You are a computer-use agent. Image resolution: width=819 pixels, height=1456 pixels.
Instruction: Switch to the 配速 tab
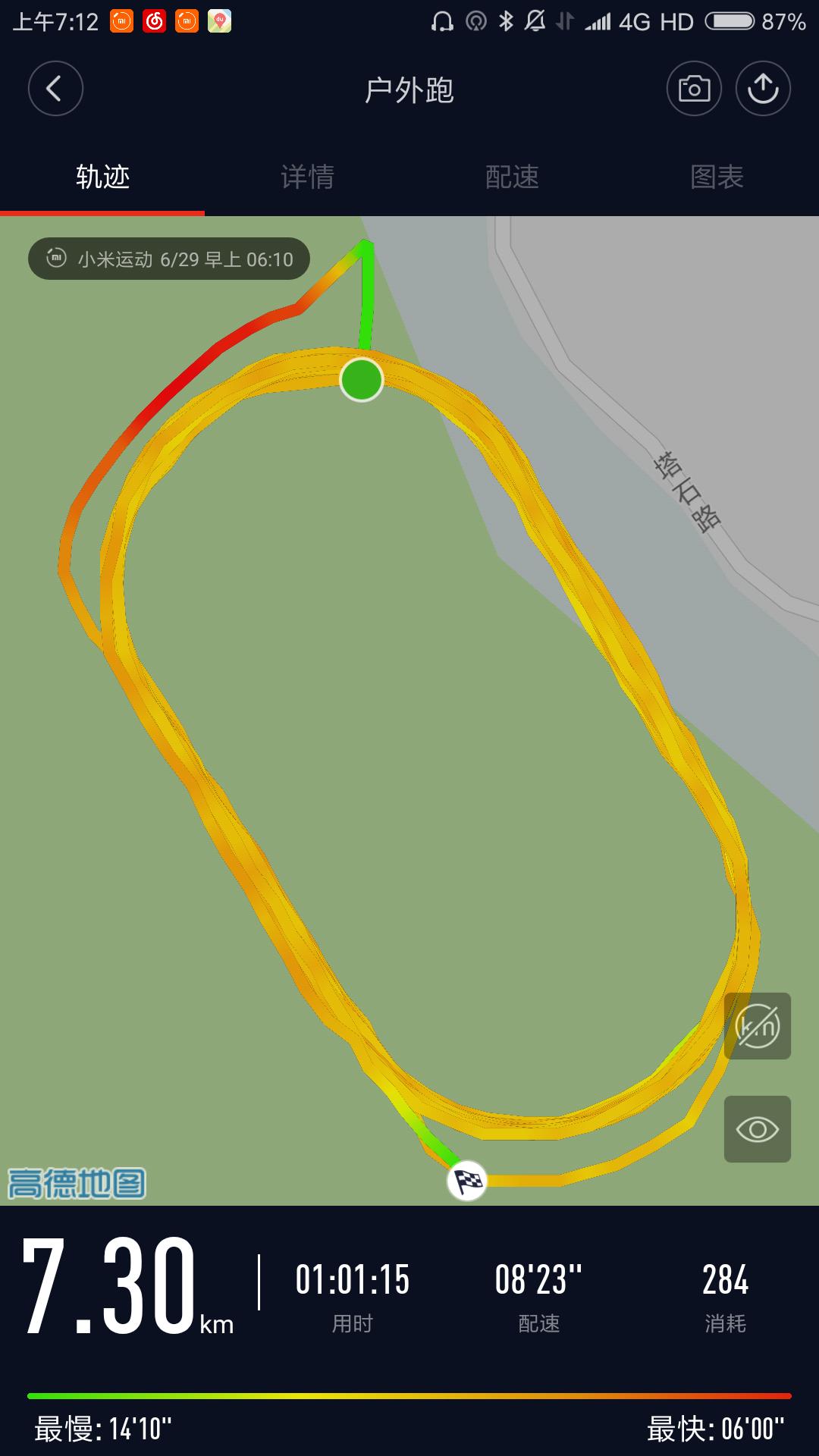tap(512, 177)
